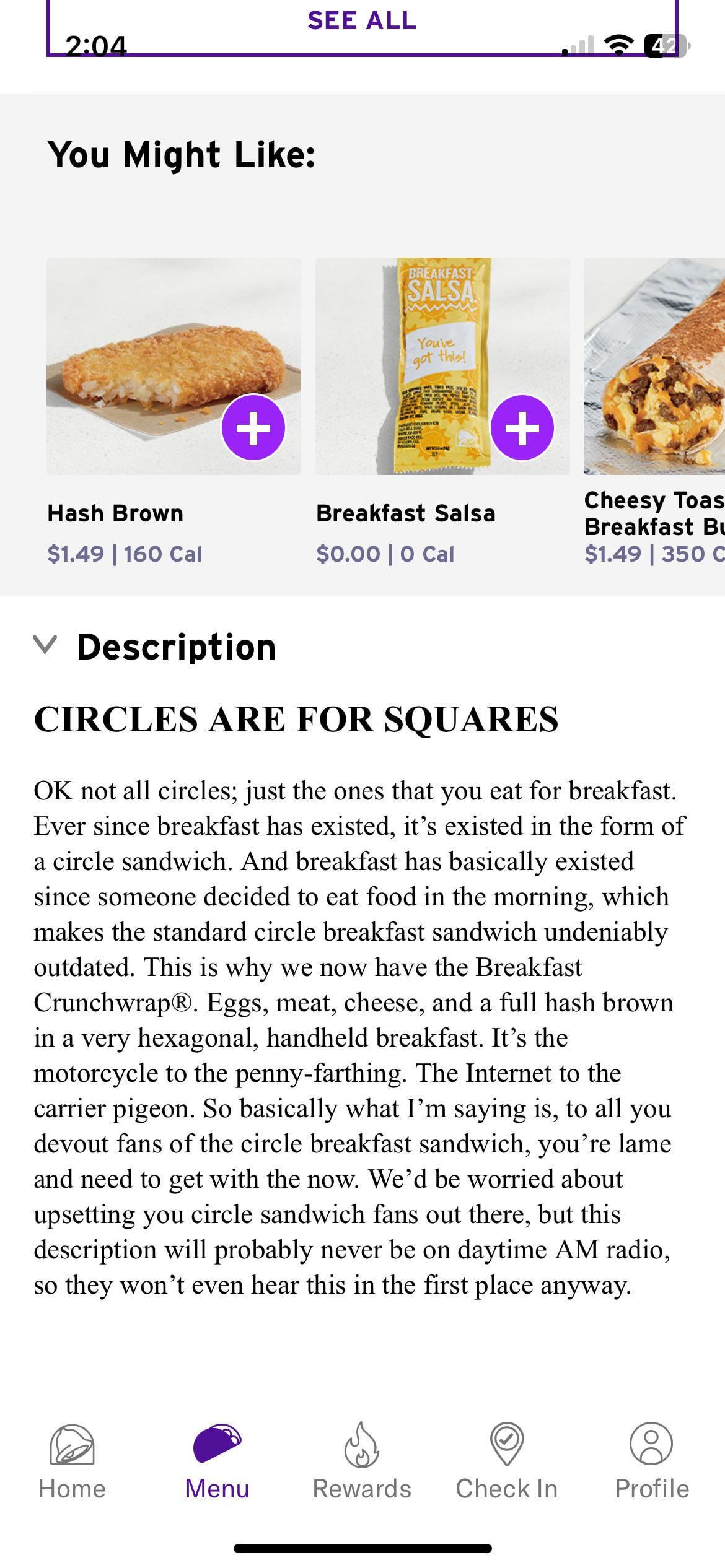Add Breakfast Salsa to the order
Viewport: 725px width, 1568px height.
[522, 427]
